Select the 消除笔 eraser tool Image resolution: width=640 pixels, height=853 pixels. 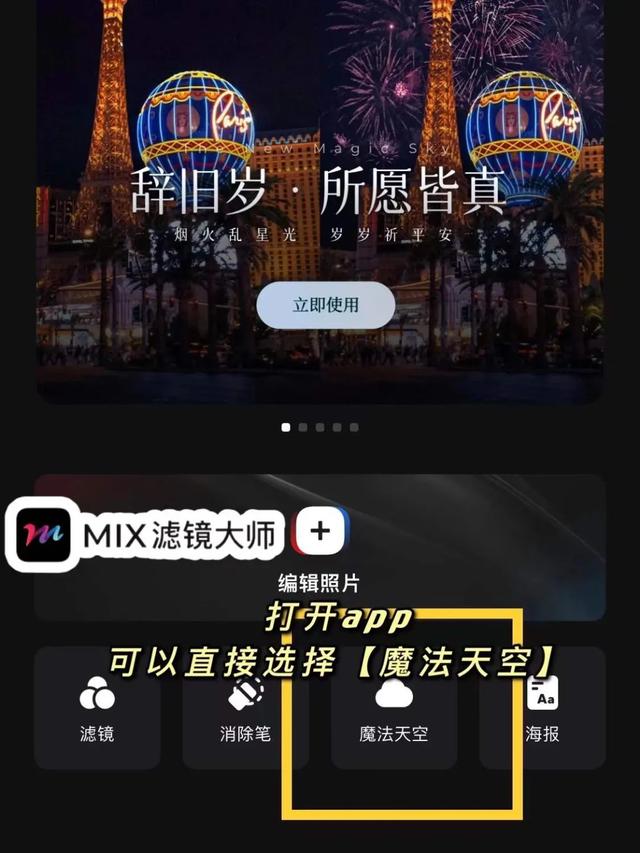(245, 708)
